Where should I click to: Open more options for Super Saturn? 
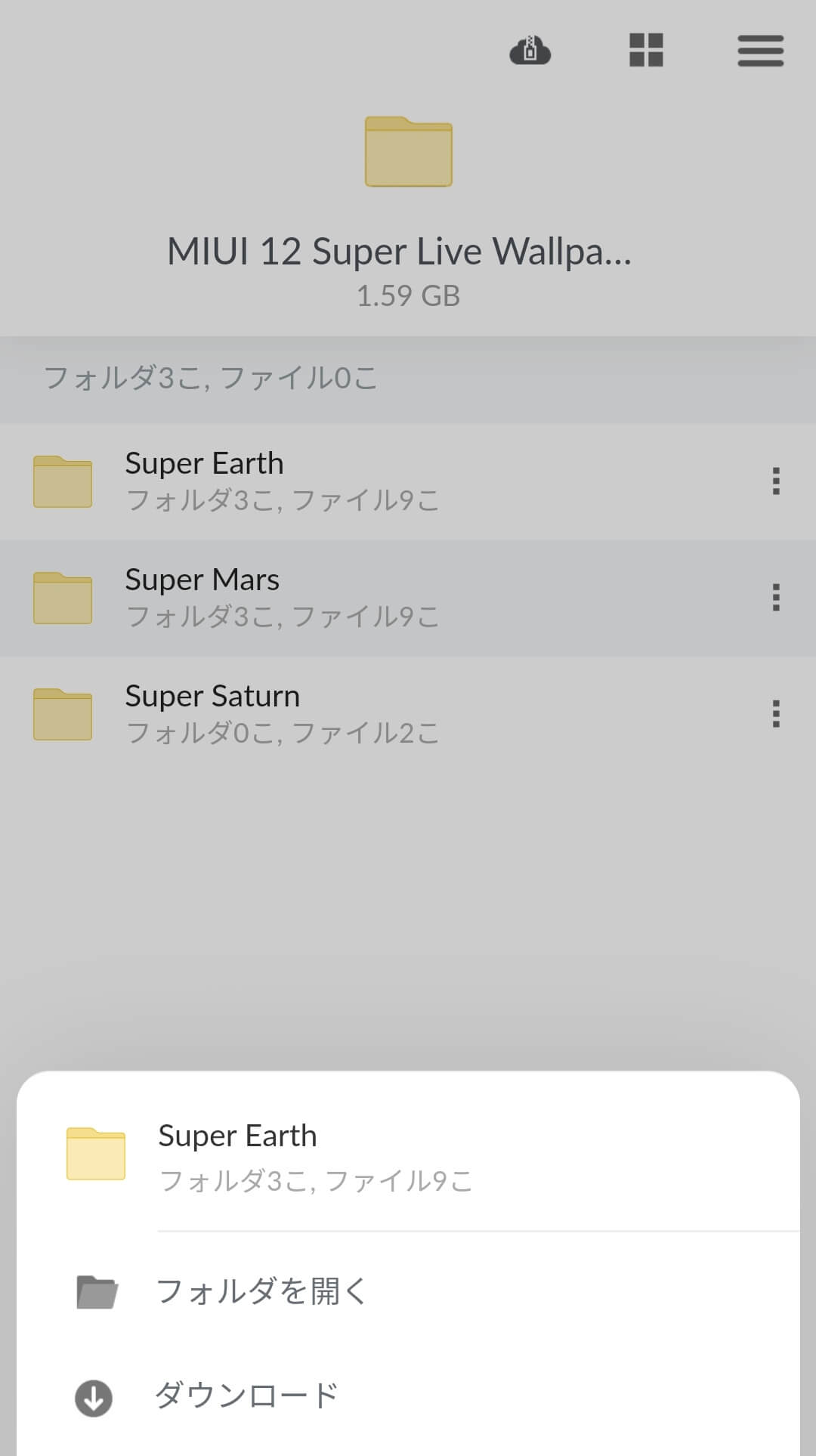[x=776, y=714]
